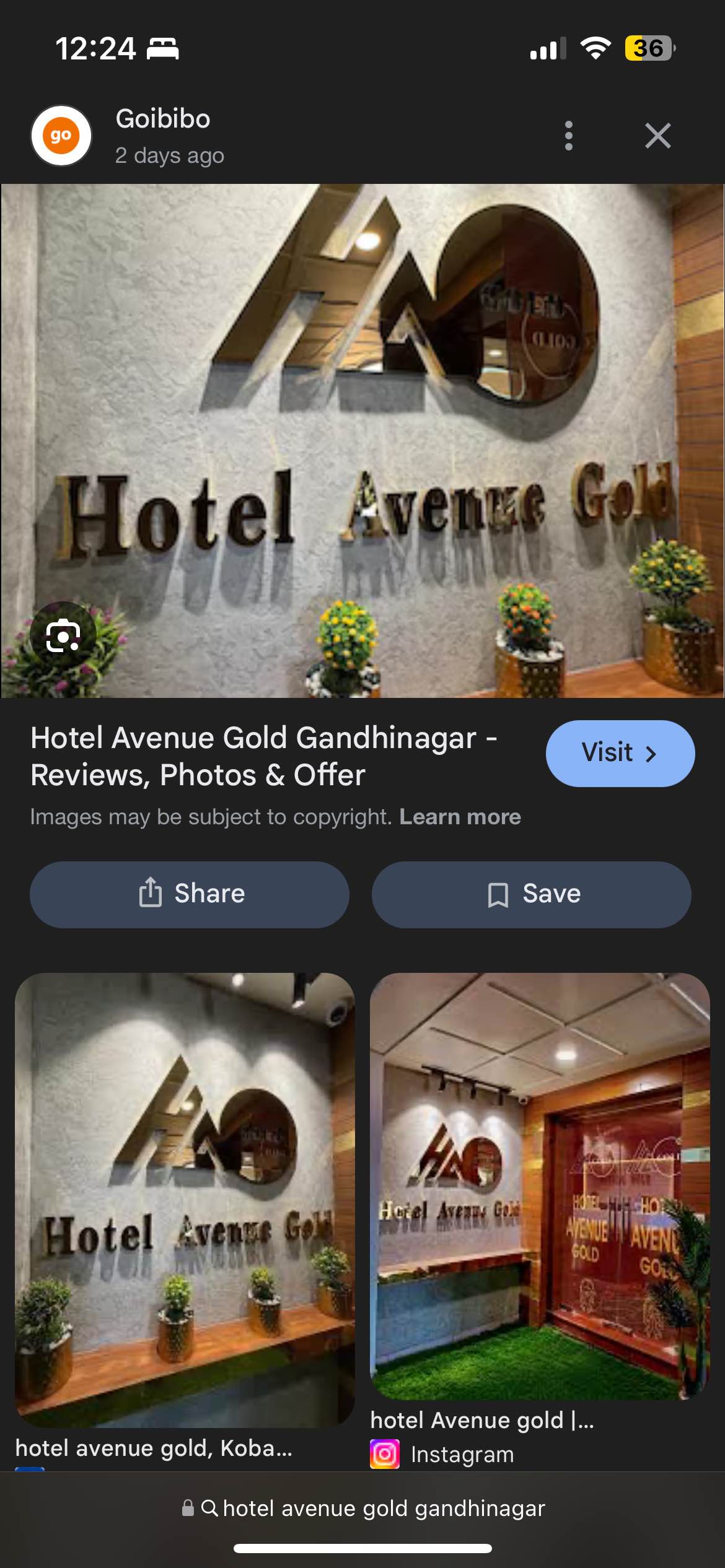
Task: Save this image to collection
Action: 531,894
